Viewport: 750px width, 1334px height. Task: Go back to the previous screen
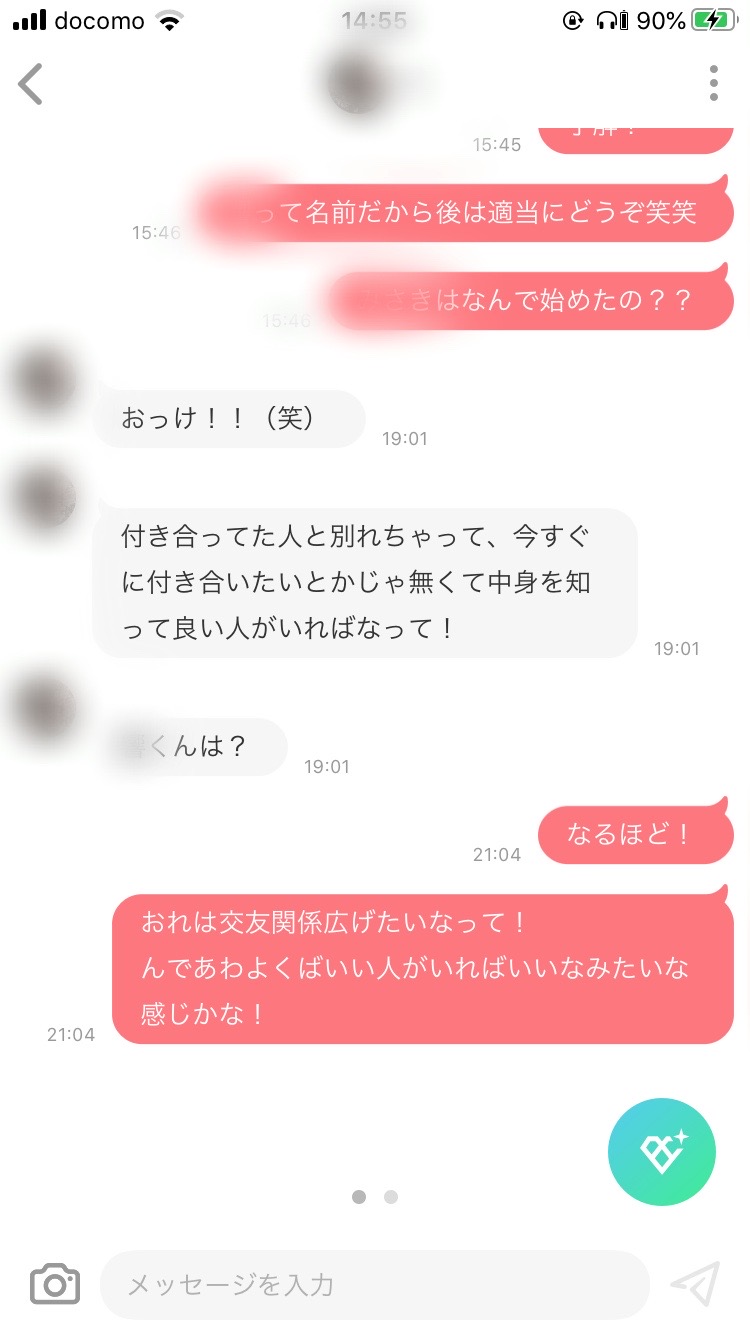click(32, 84)
